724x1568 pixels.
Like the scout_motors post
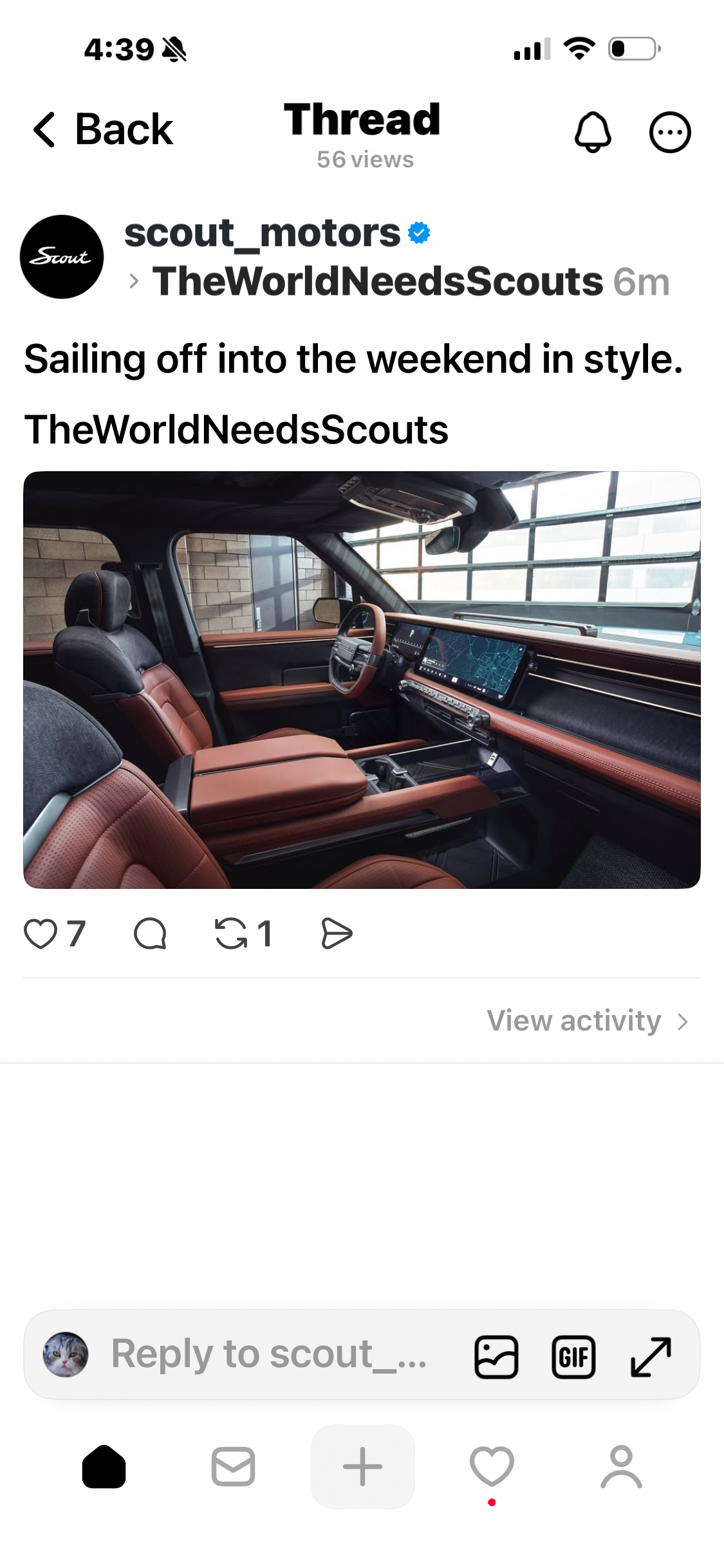(41, 933)
